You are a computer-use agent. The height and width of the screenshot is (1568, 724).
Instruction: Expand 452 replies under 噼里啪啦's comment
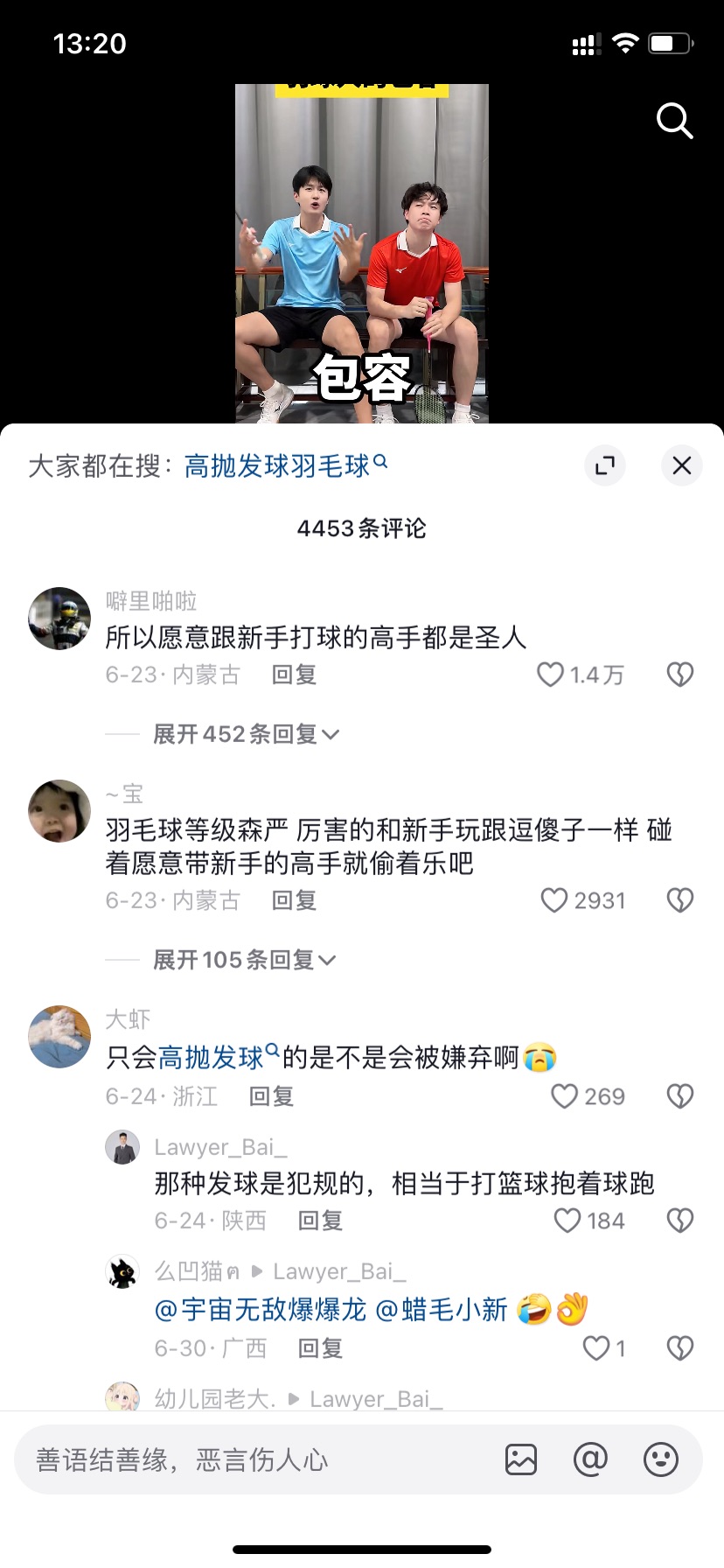coord(246,734)
